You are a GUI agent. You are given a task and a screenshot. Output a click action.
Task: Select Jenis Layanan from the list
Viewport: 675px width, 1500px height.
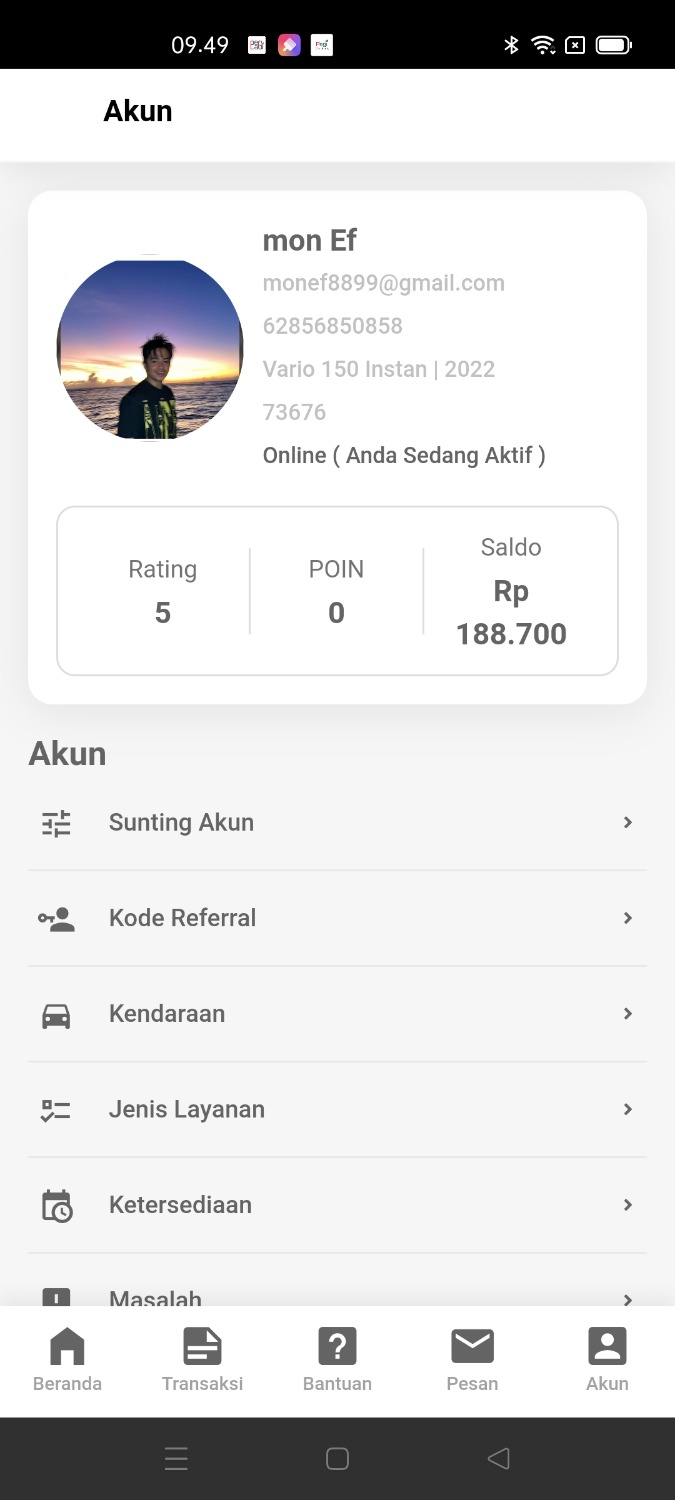336,1109
